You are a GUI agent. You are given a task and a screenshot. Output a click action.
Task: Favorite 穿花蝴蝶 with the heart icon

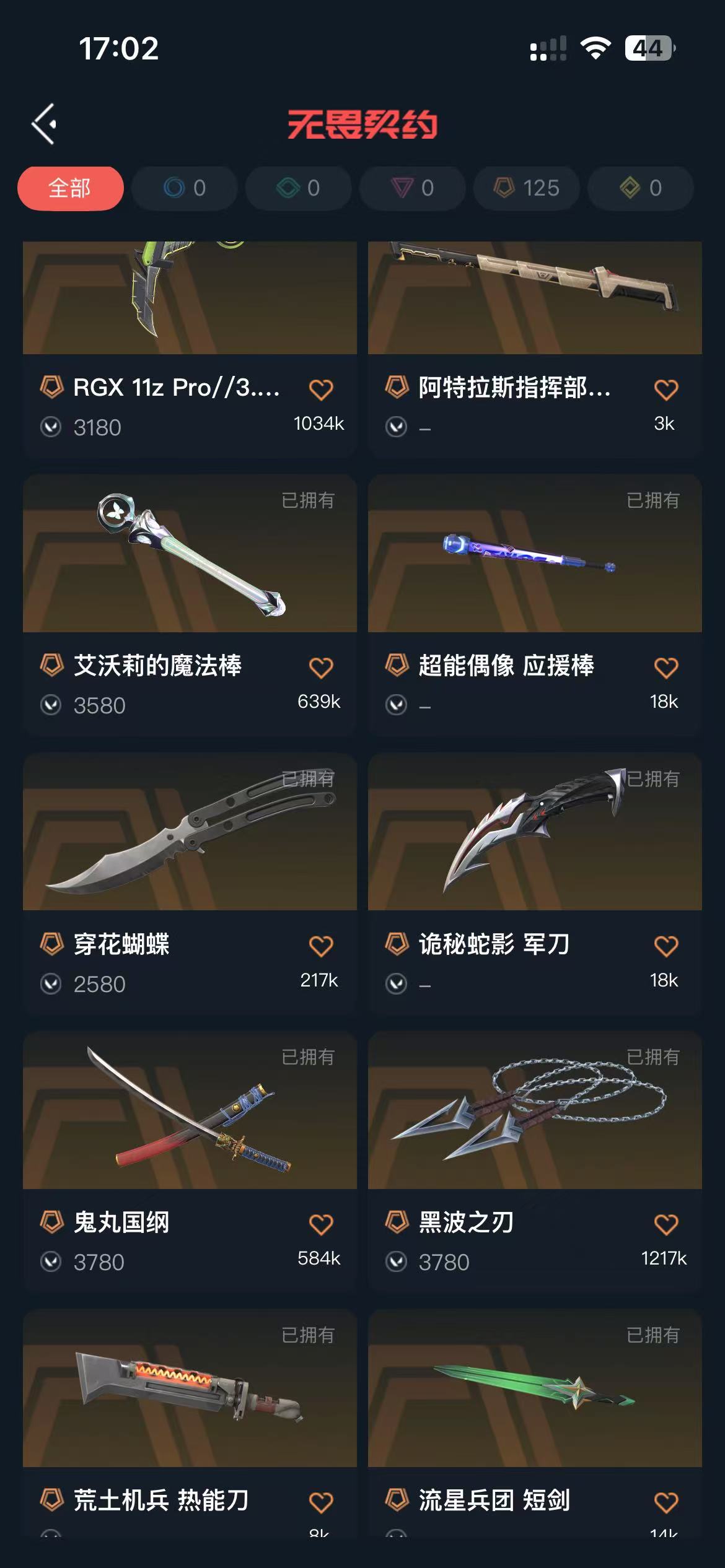click(x=321, y=946)
